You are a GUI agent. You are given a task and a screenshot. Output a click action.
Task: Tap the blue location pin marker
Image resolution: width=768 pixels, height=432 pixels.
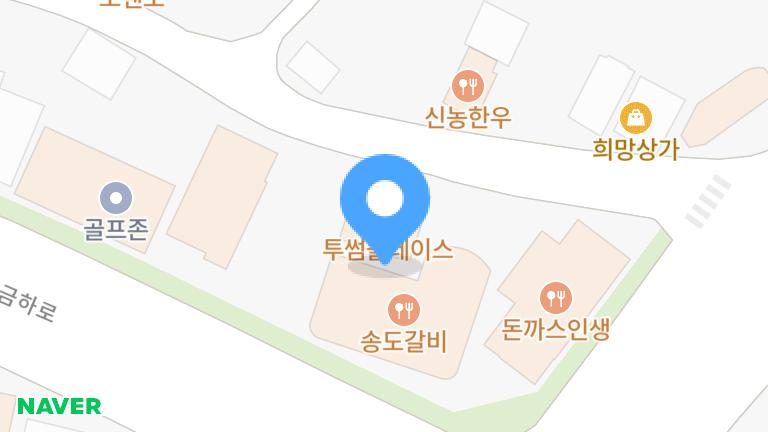(385, 202)
